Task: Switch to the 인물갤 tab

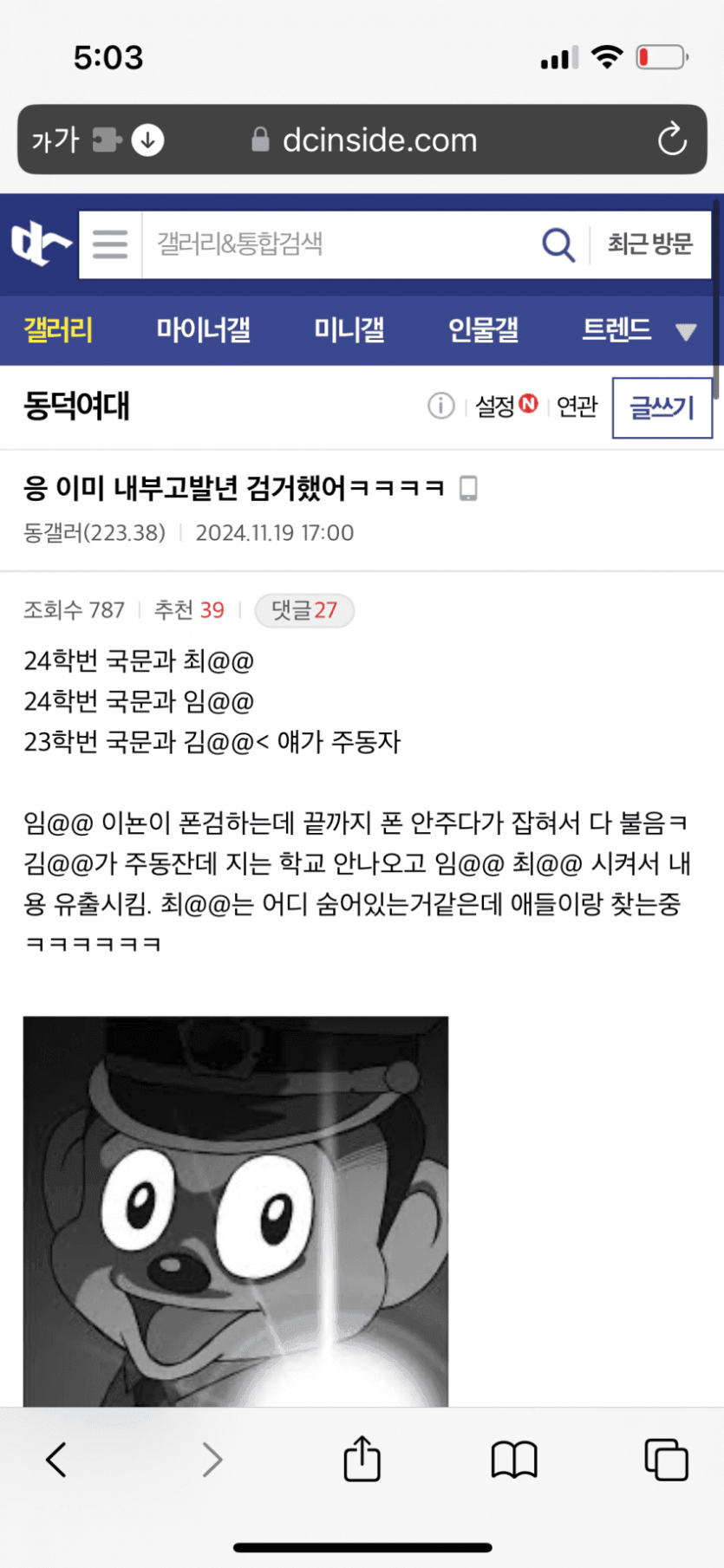Action: 483,330
